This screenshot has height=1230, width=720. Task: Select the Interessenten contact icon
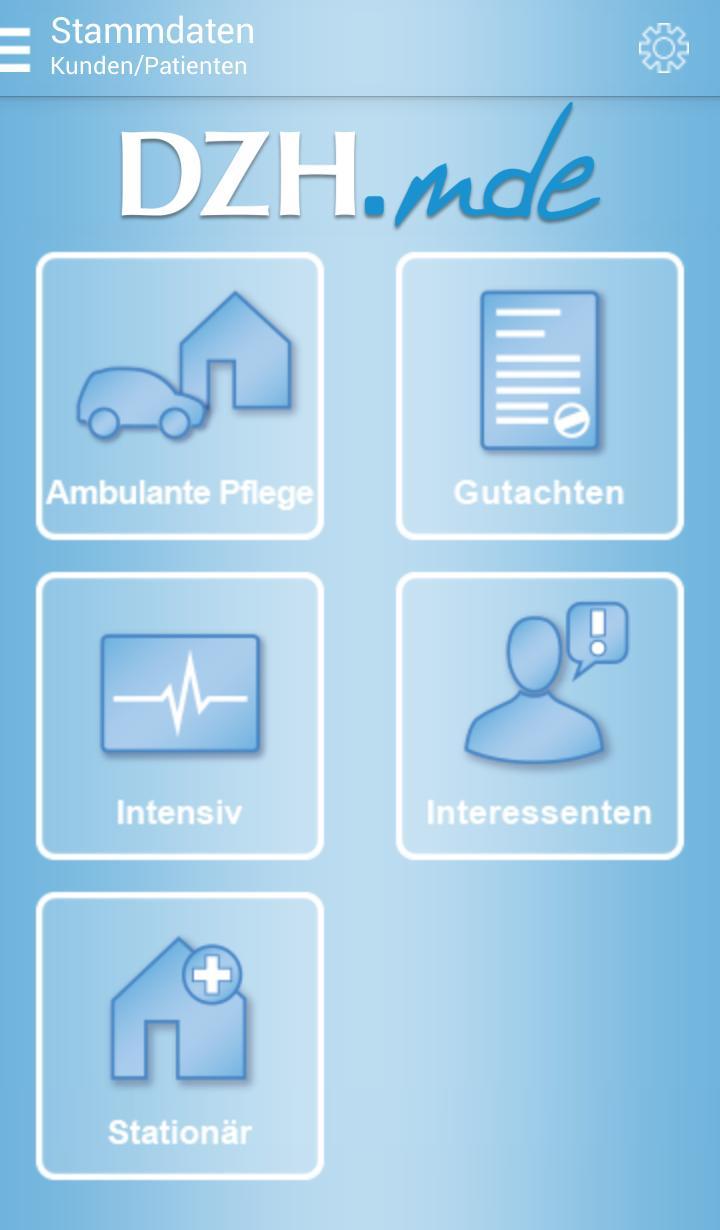tap(540, 714)
